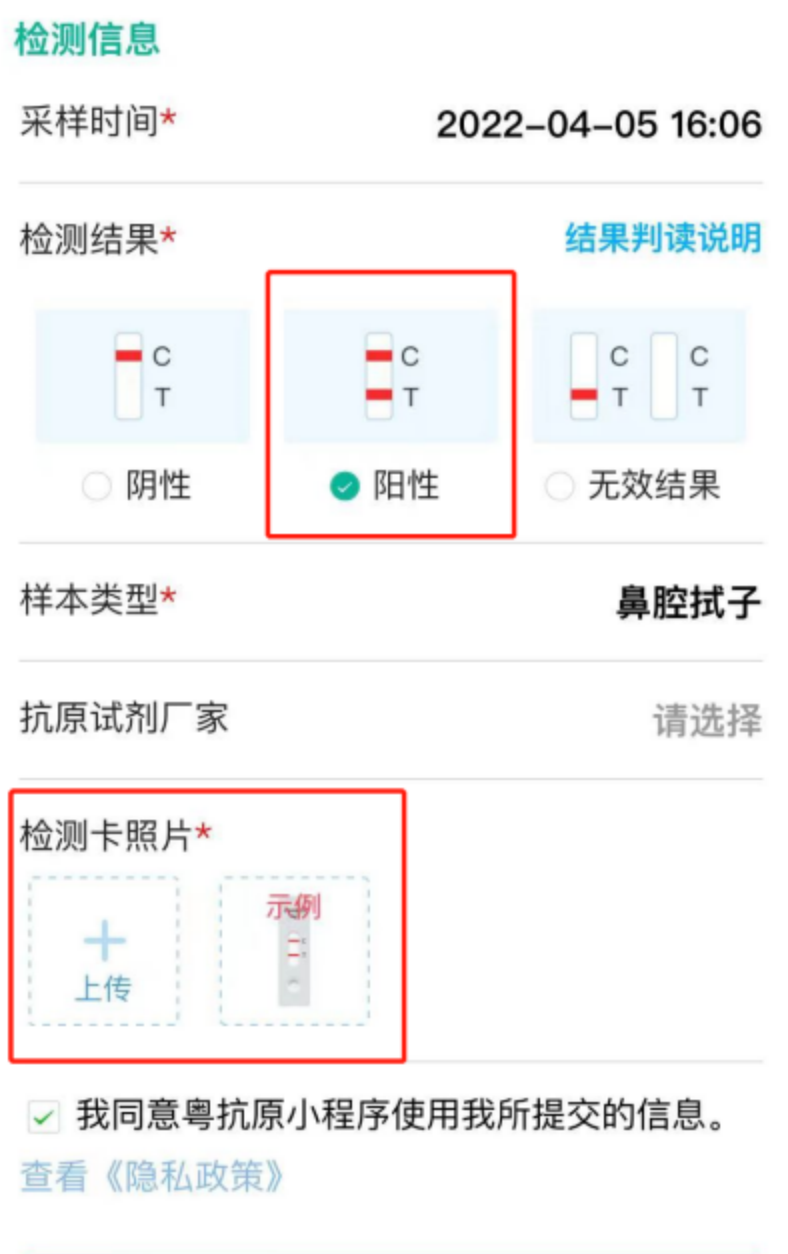Open the 结果判读说明 link
This screenshot has height=1254, width=788.
(x=662, y=239)
